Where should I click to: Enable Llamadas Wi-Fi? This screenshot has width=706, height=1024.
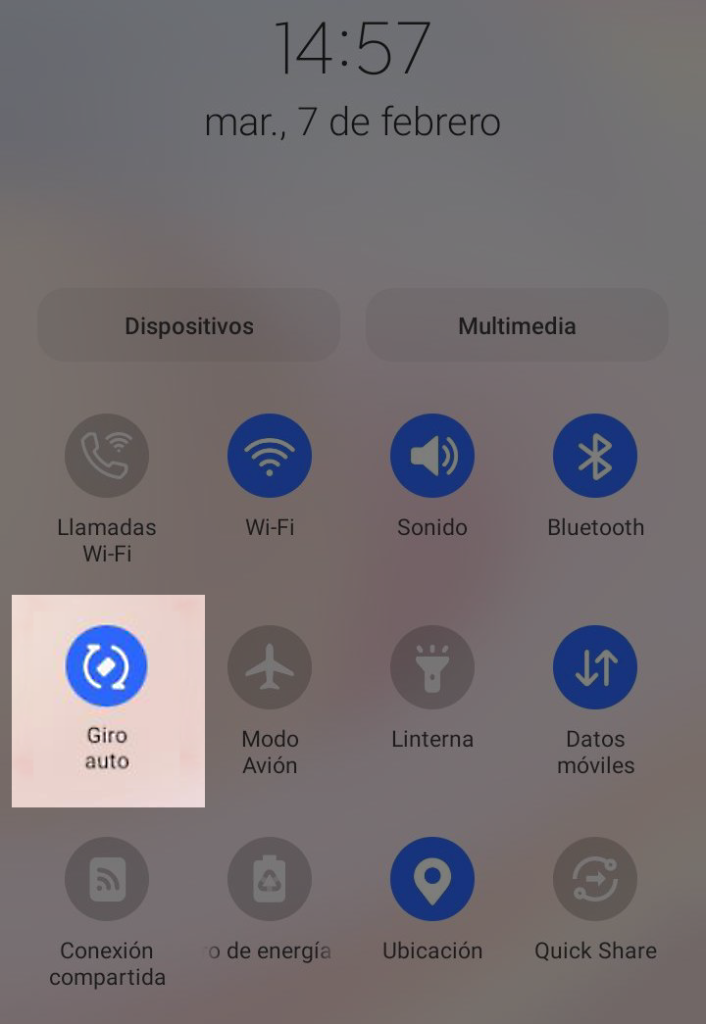107,456
